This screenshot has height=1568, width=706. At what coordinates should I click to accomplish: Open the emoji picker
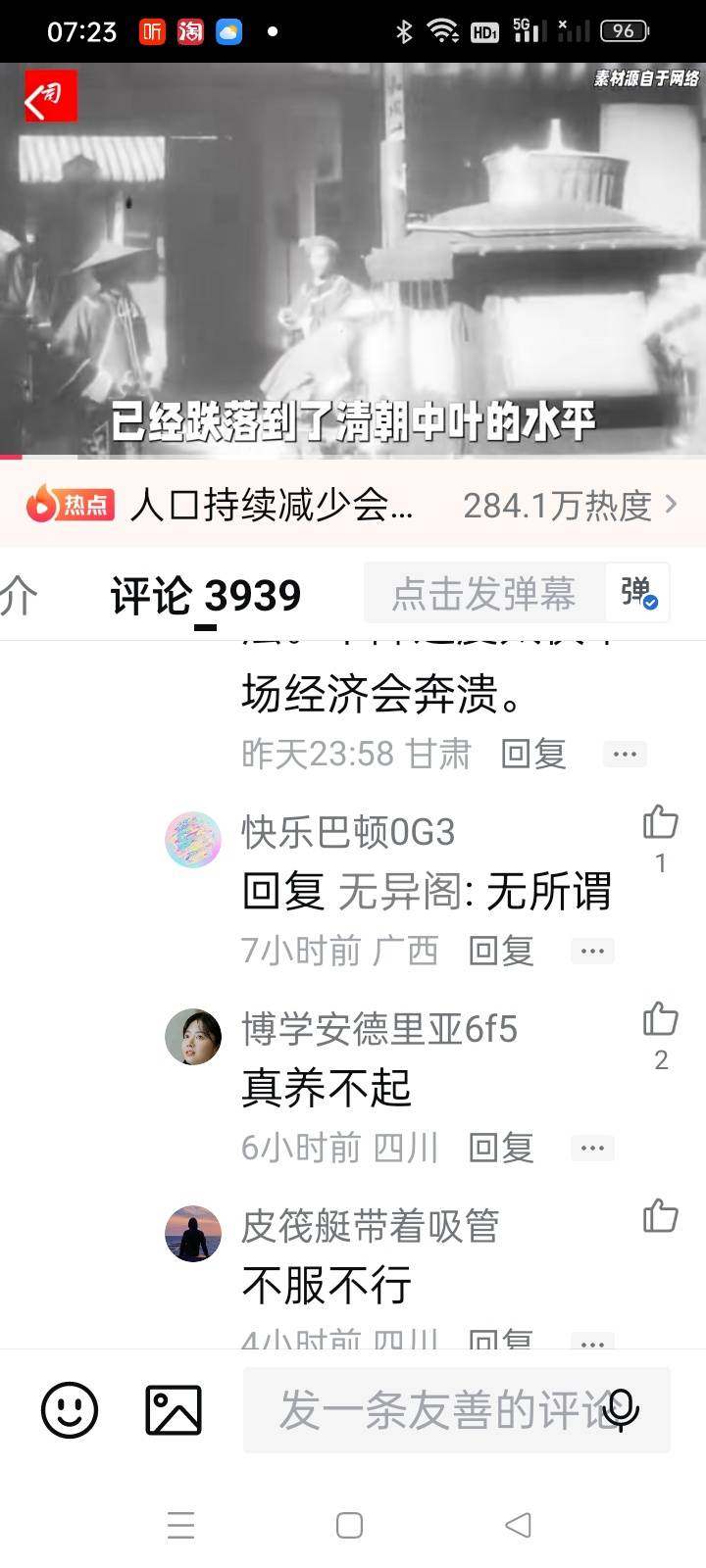tap(70, 1410)
